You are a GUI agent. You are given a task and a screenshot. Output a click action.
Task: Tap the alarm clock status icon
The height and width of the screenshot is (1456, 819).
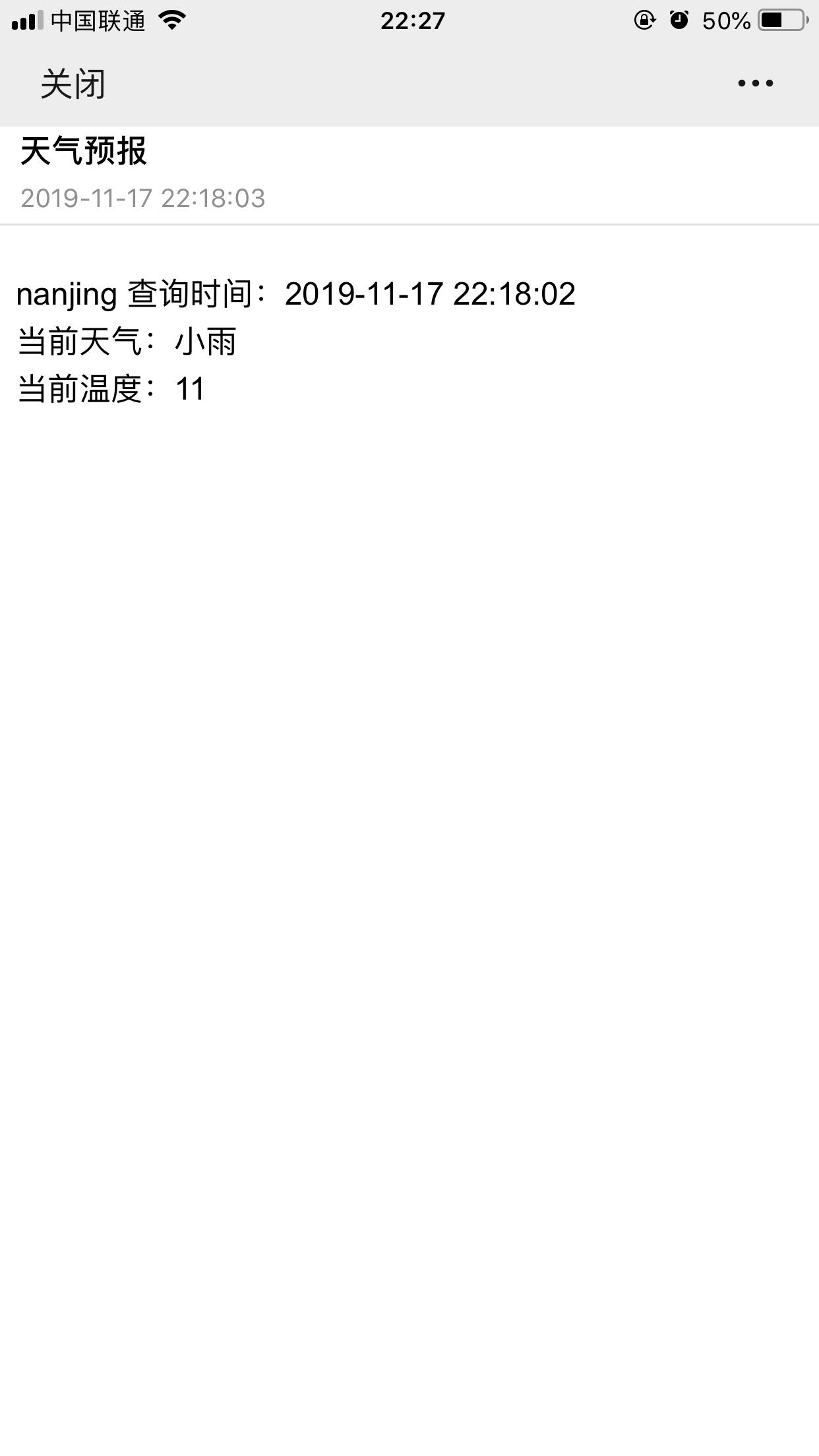(x=681, y=20)
